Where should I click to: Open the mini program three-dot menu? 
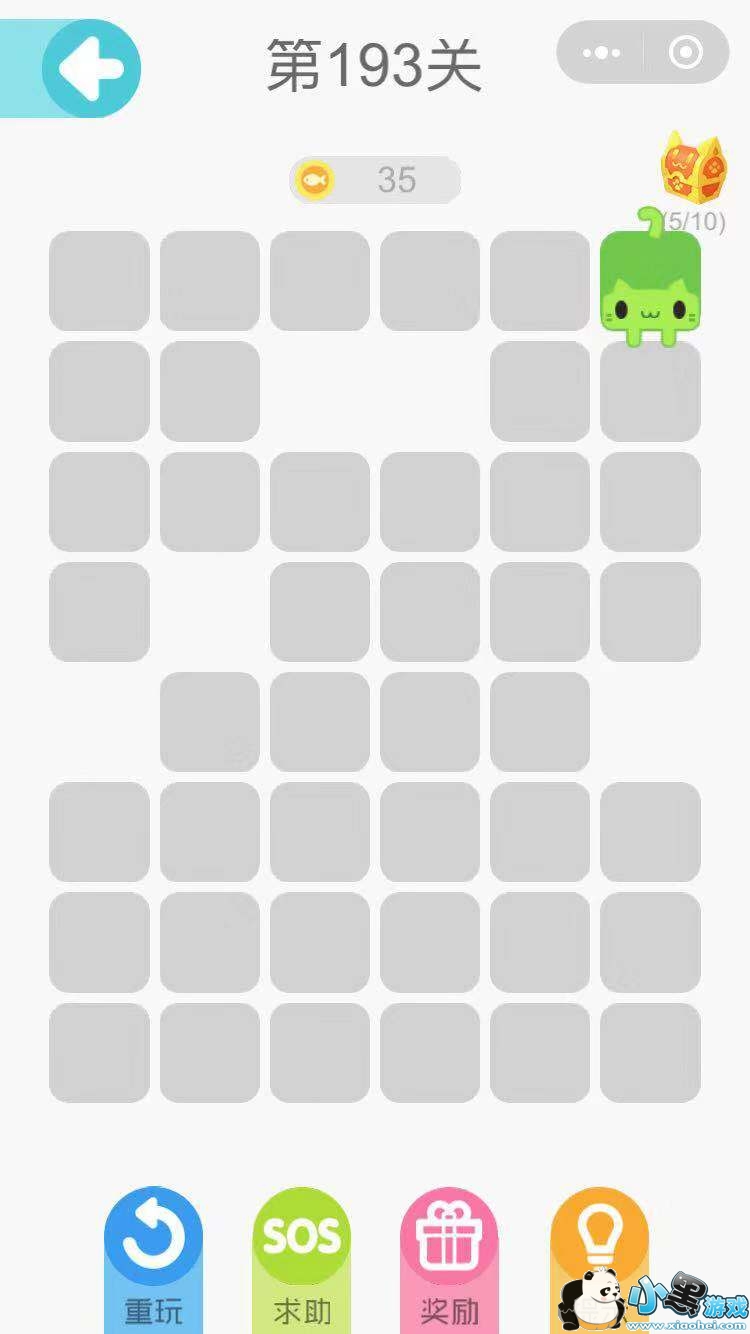[601, 53]
